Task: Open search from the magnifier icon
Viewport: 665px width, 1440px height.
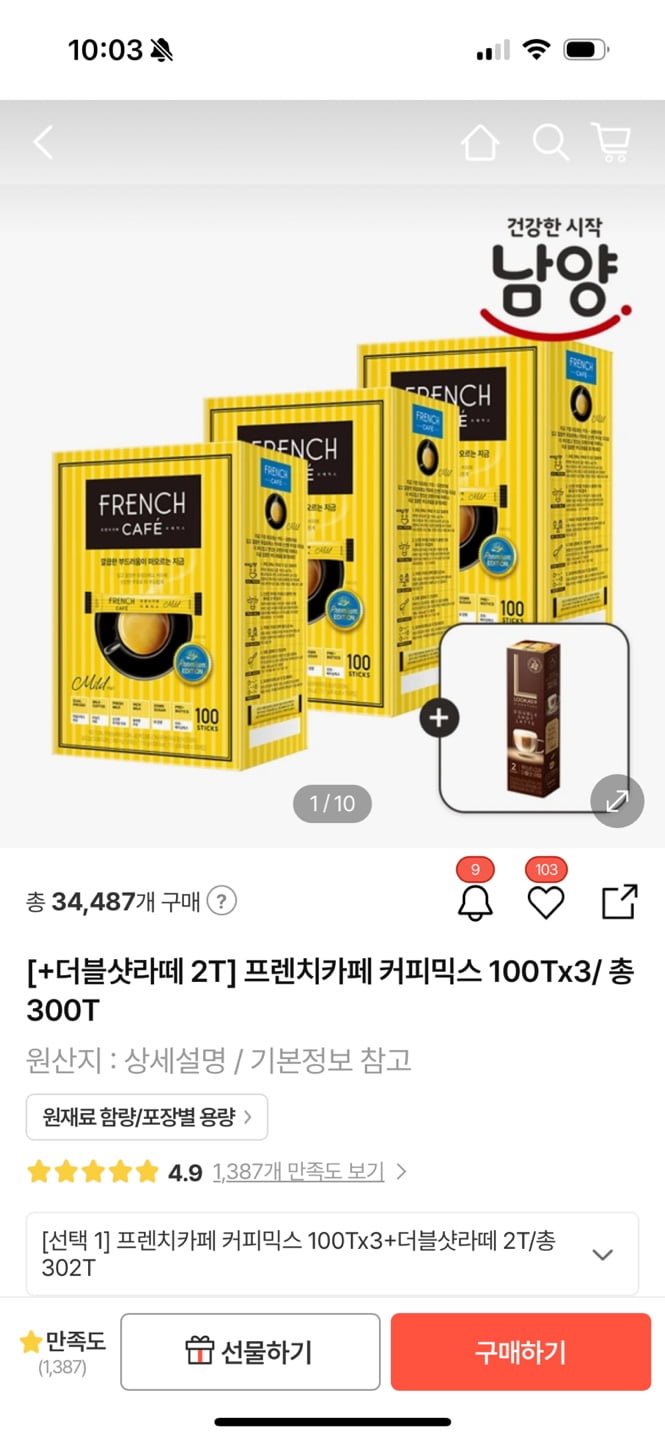Action: pyautogui.click(x=550, y=143)
